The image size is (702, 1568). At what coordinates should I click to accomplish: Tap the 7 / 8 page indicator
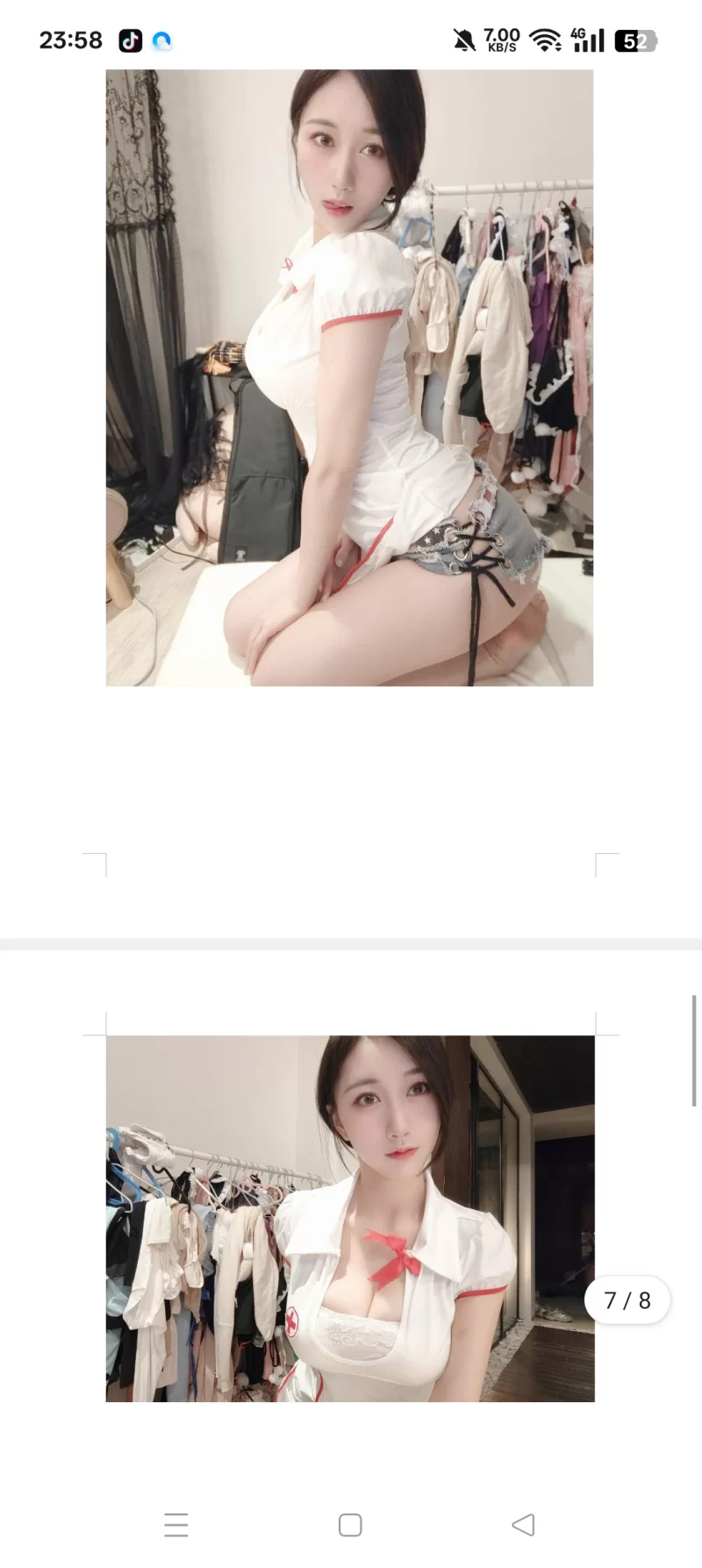[627, 1300]
